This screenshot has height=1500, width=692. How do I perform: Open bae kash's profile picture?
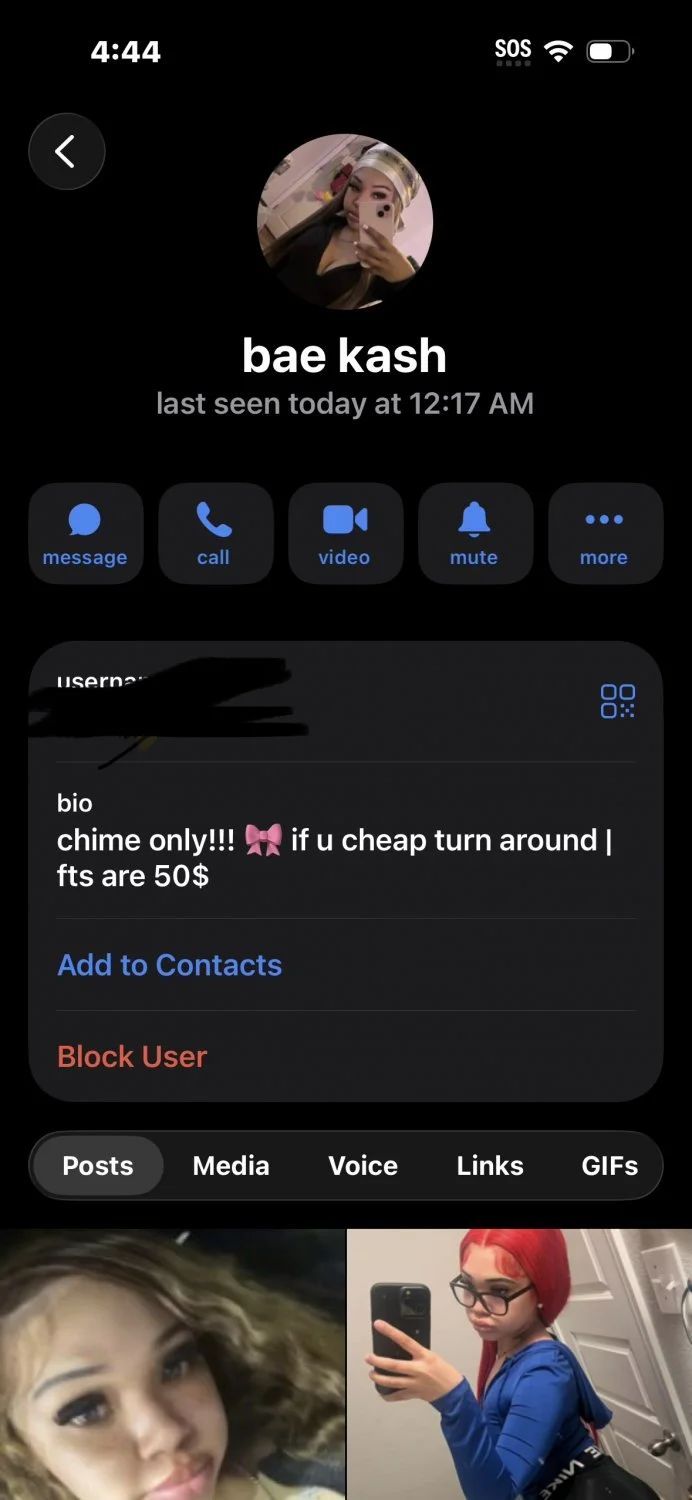pyautogui.click(x=345, y=222)
